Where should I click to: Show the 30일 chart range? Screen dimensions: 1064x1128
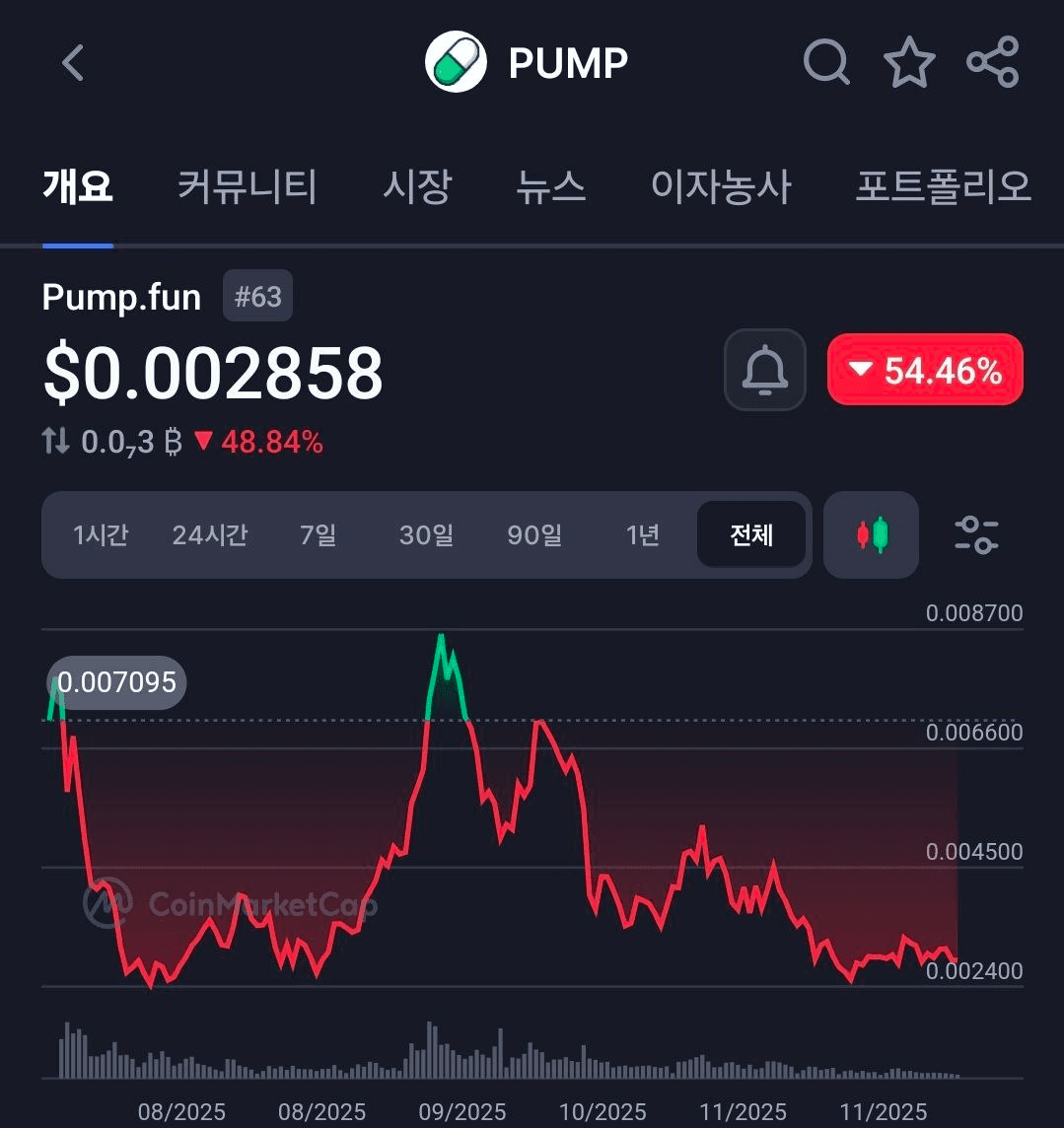click(427, 535)
